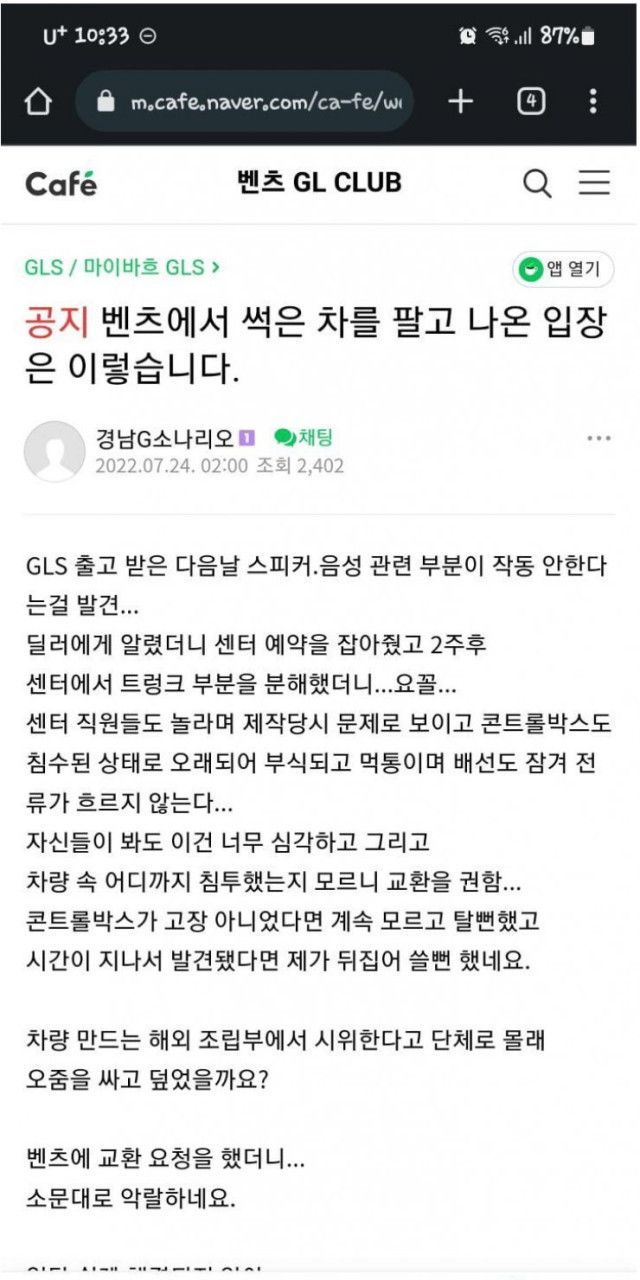Search within the cafe

pos(537,183)
